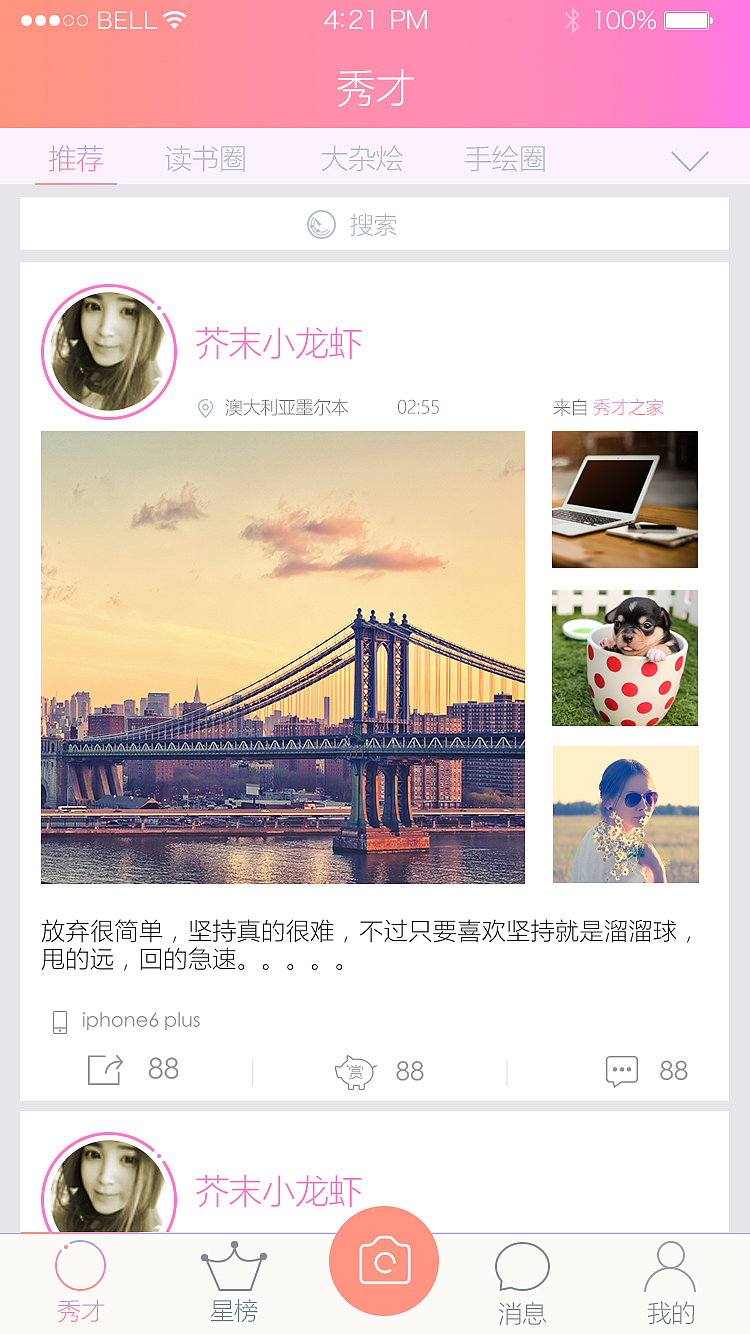Open the 手绘圈 tab
The image size is (750, 1334).
pyautogui.click(x=504, y=159)
